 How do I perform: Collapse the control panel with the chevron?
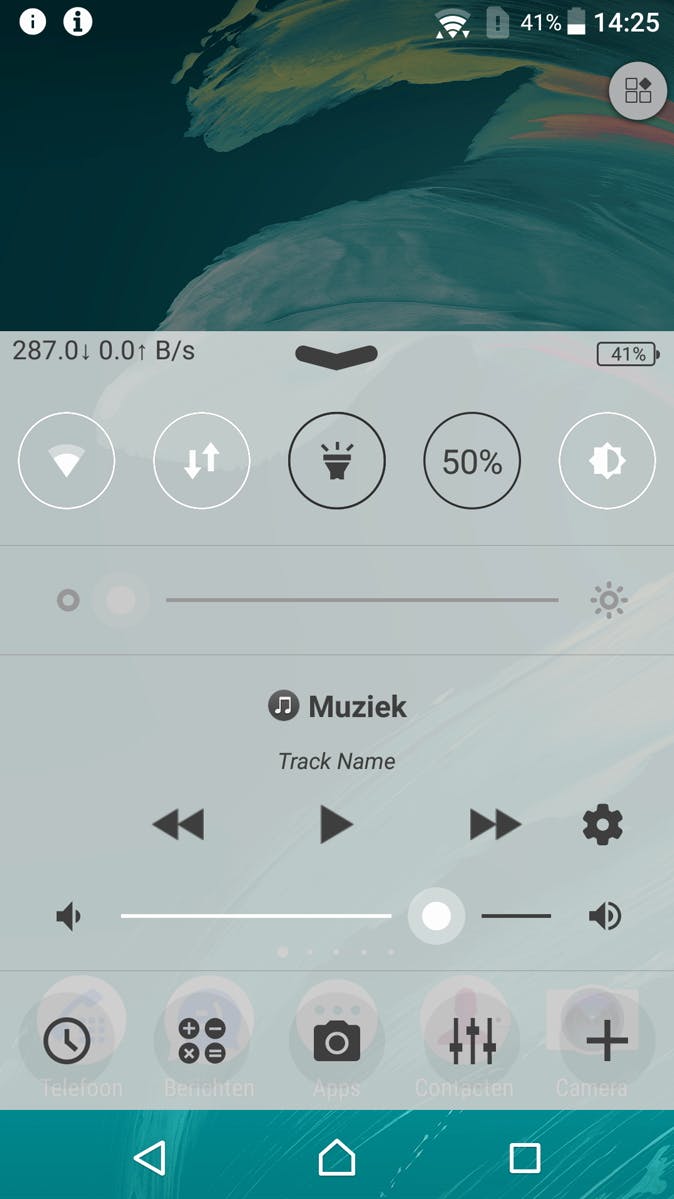[x=337, y=355]
